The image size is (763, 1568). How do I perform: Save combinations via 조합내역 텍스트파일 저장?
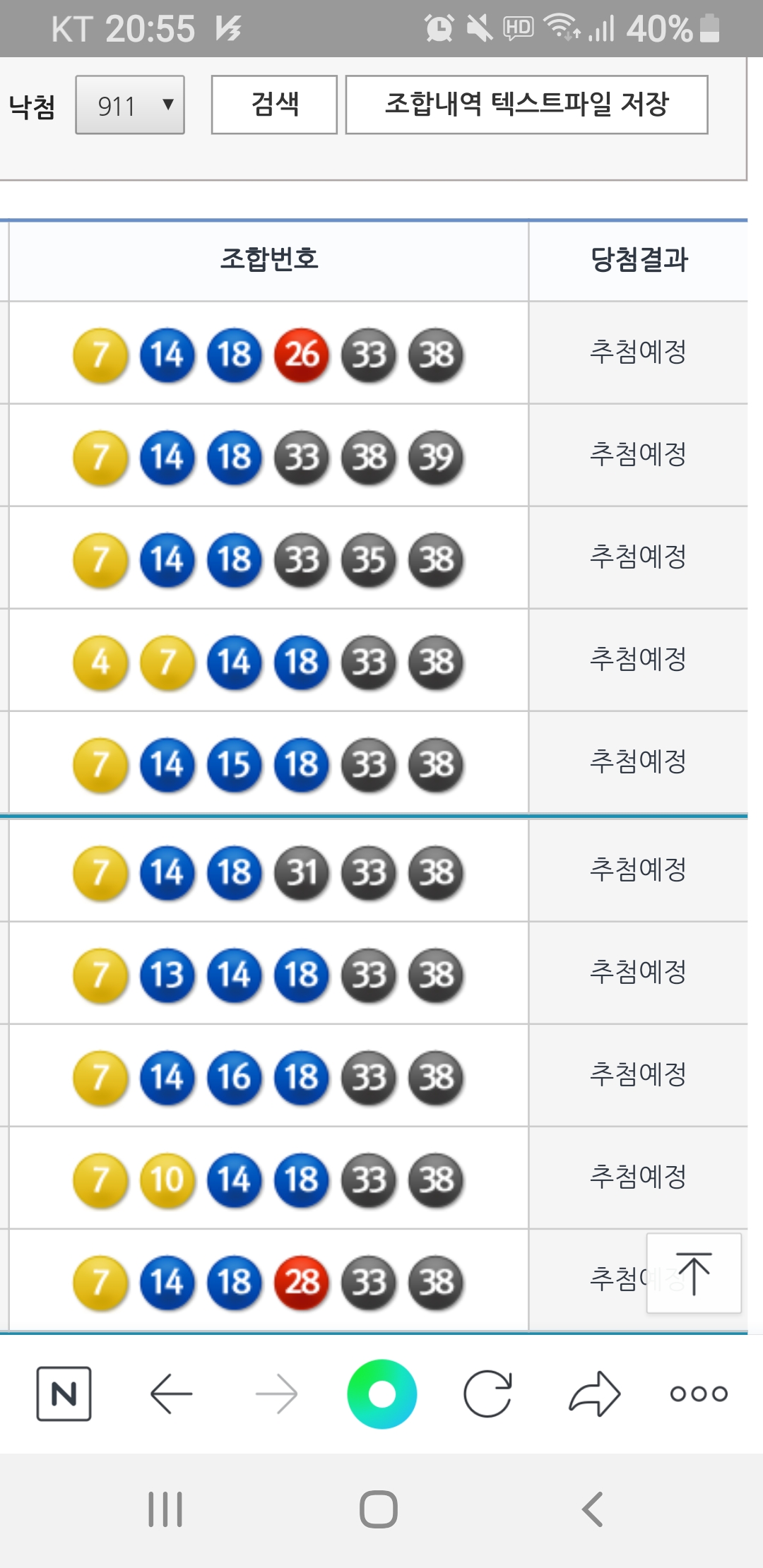coord(526,105)
